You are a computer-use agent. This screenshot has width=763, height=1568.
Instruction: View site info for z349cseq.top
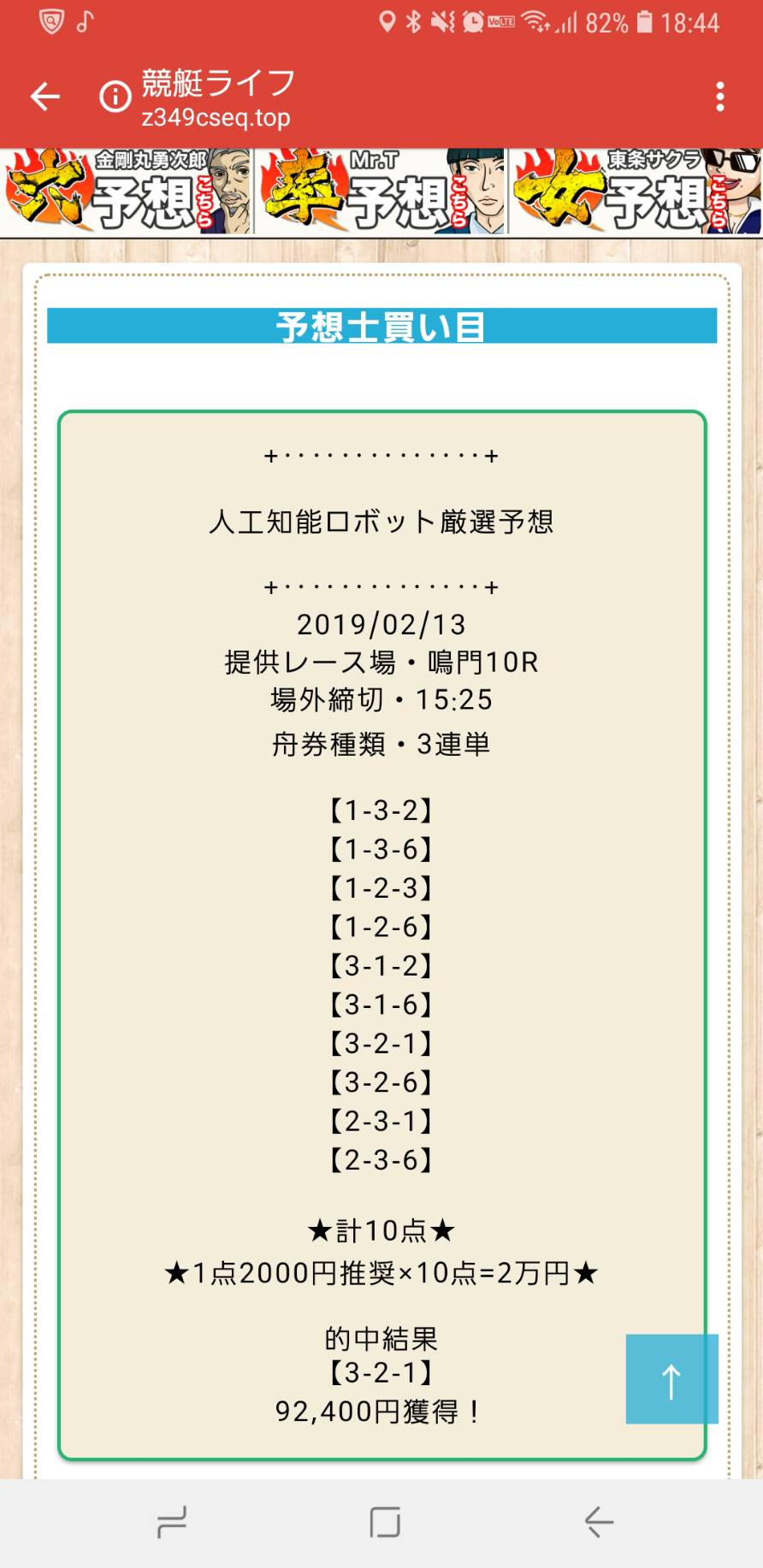click(115, 97)
